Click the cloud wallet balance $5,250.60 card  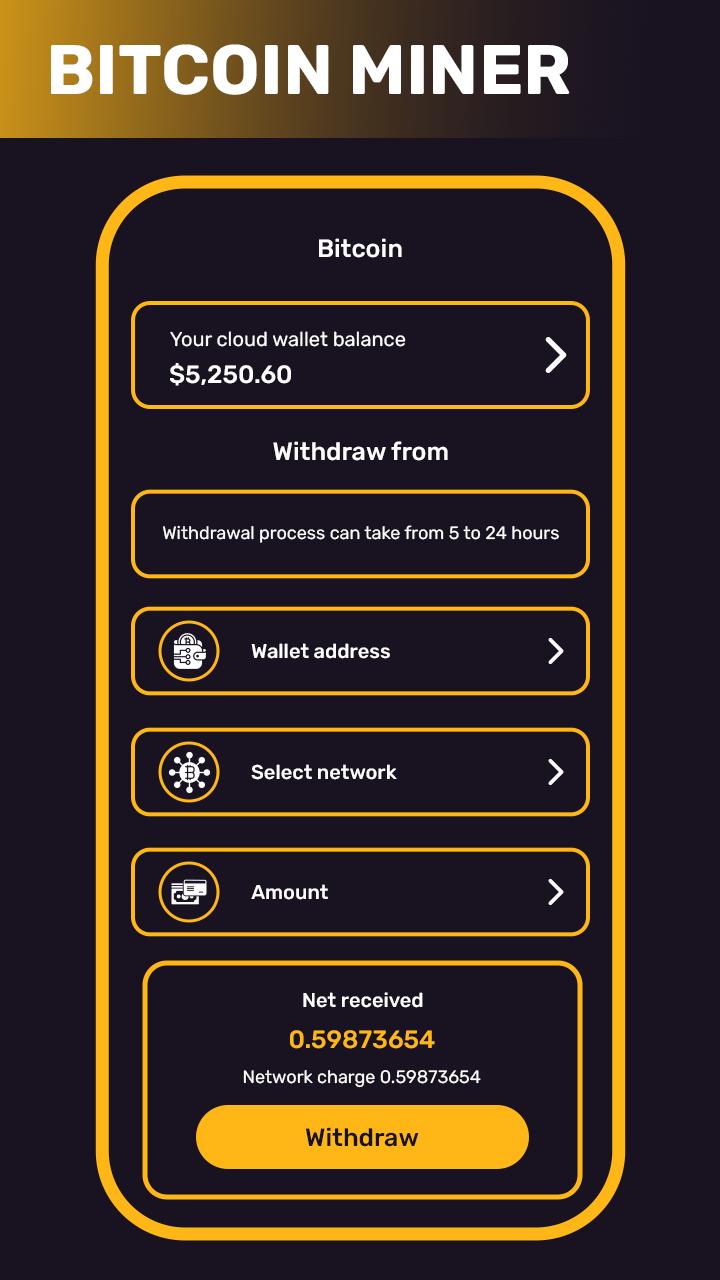click(360, 355)
